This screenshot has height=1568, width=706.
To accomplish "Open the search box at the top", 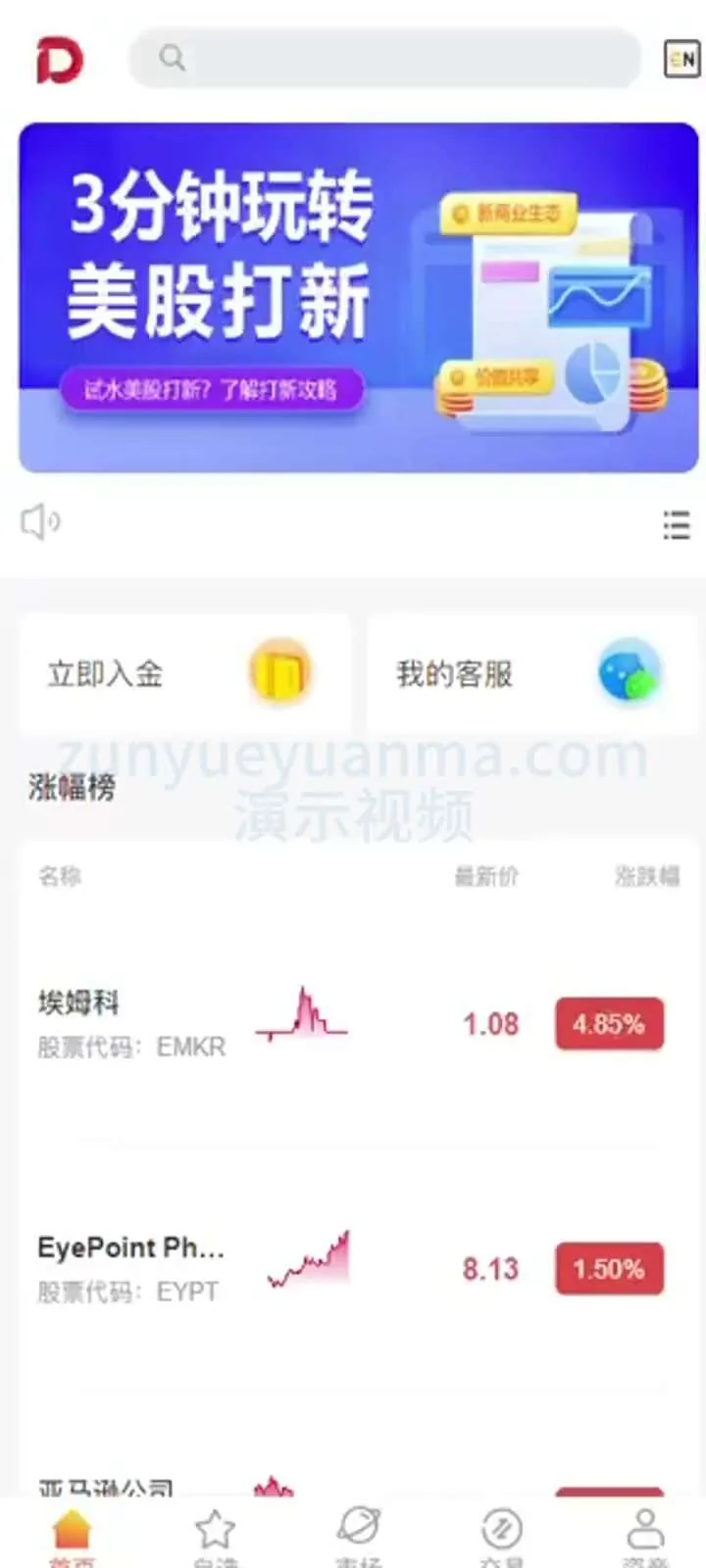I will click(x=384, y=58).
